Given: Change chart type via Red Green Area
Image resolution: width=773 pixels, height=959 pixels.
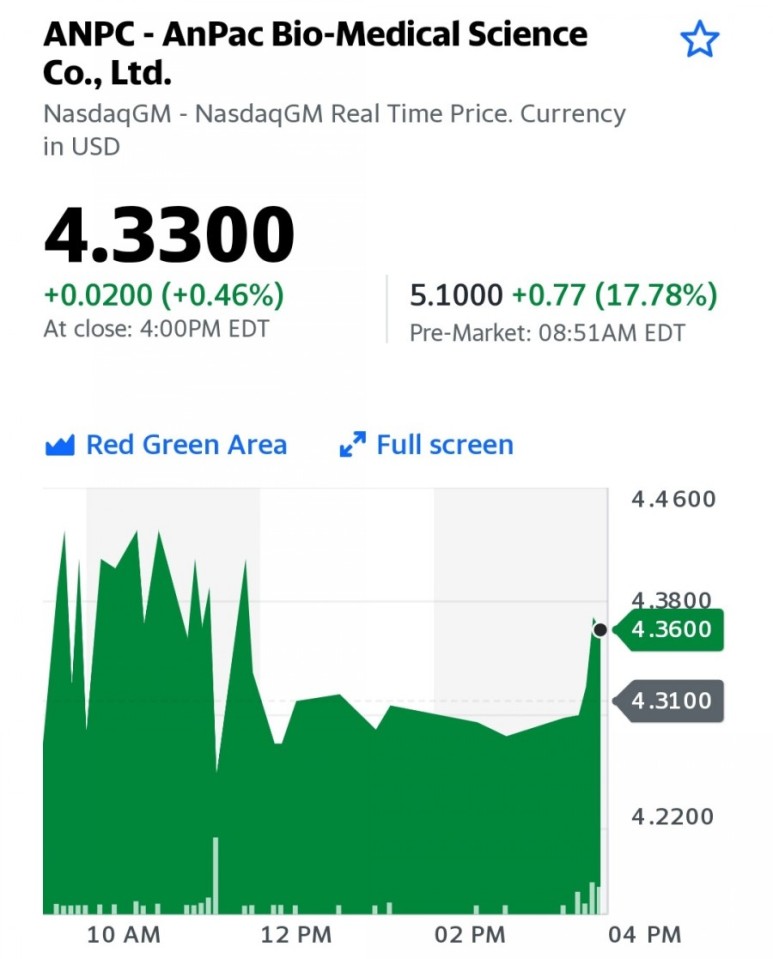Looking at the screenshot, I should point(166,445).
